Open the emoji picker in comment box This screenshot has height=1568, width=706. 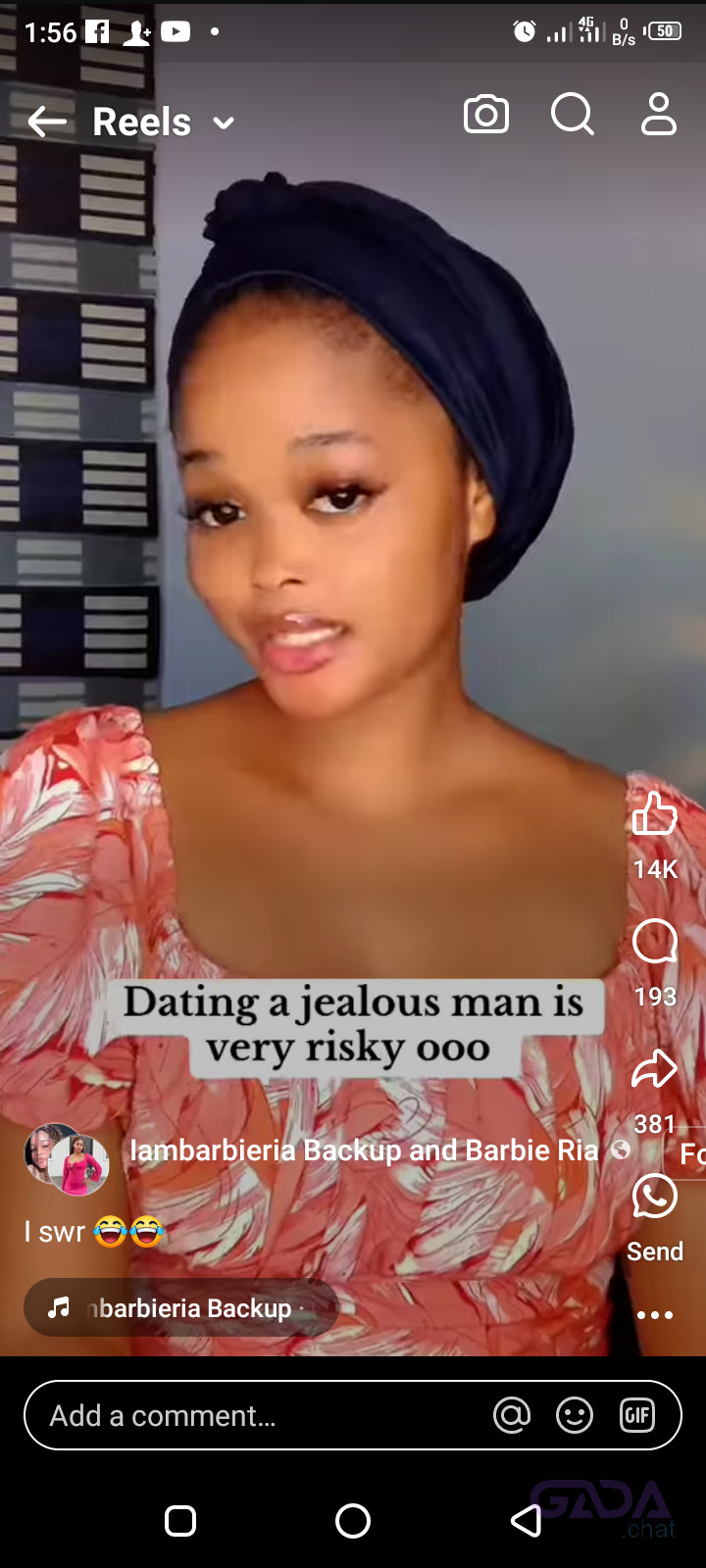point(575,1415)
